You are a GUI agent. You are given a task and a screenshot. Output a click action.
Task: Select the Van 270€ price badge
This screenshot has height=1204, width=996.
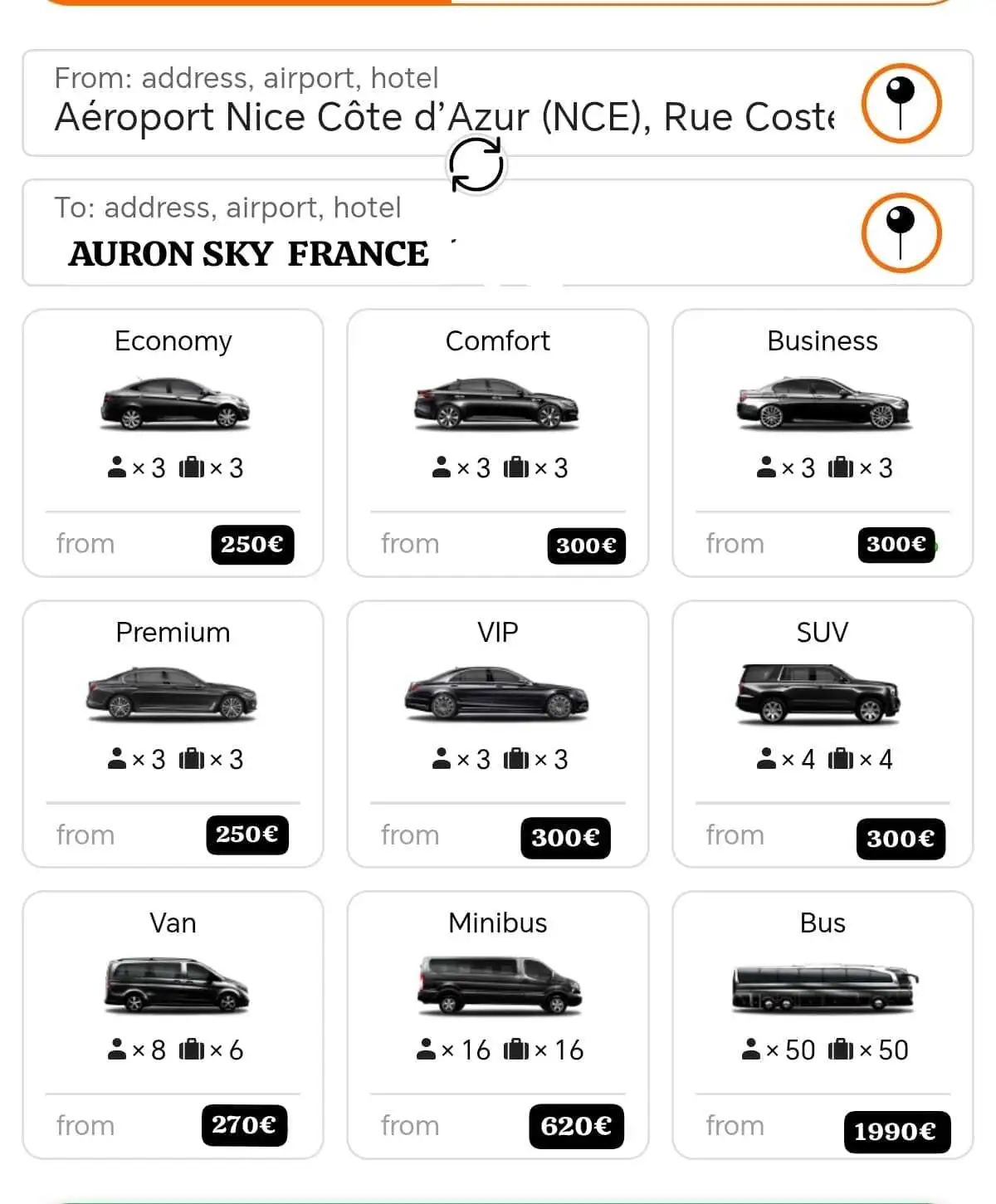point(245,1127)
